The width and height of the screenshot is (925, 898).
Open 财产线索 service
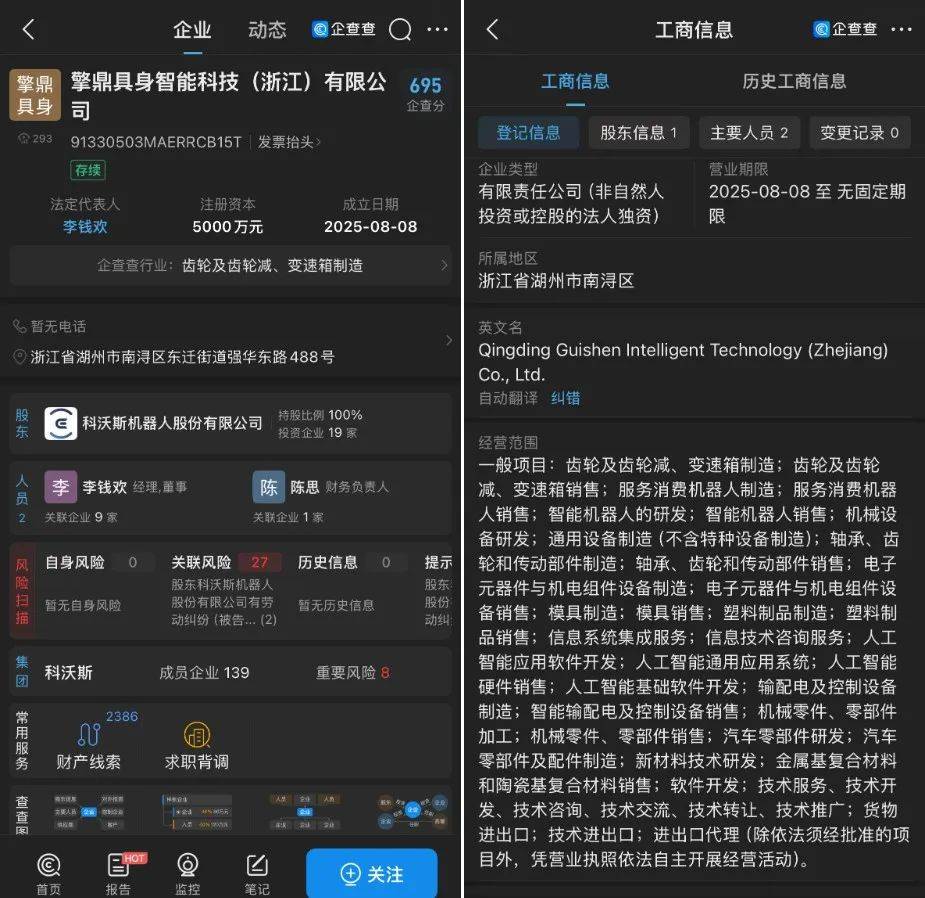pyautogui.click(x=88, y=745)
